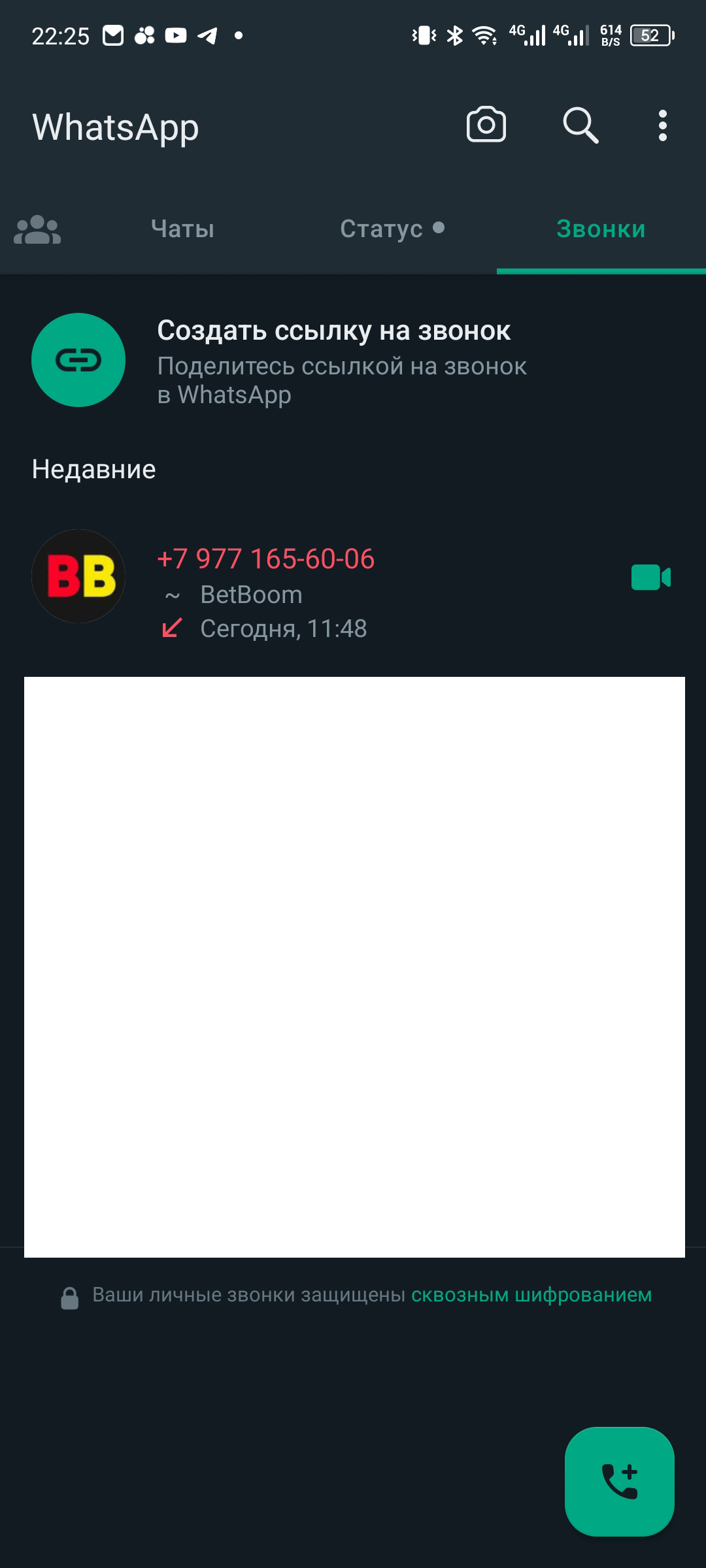Image resolution: width=706 pixels, height=1568 pixels.
Task: View the BetBoom profile picture
Action: pos(78,576)
